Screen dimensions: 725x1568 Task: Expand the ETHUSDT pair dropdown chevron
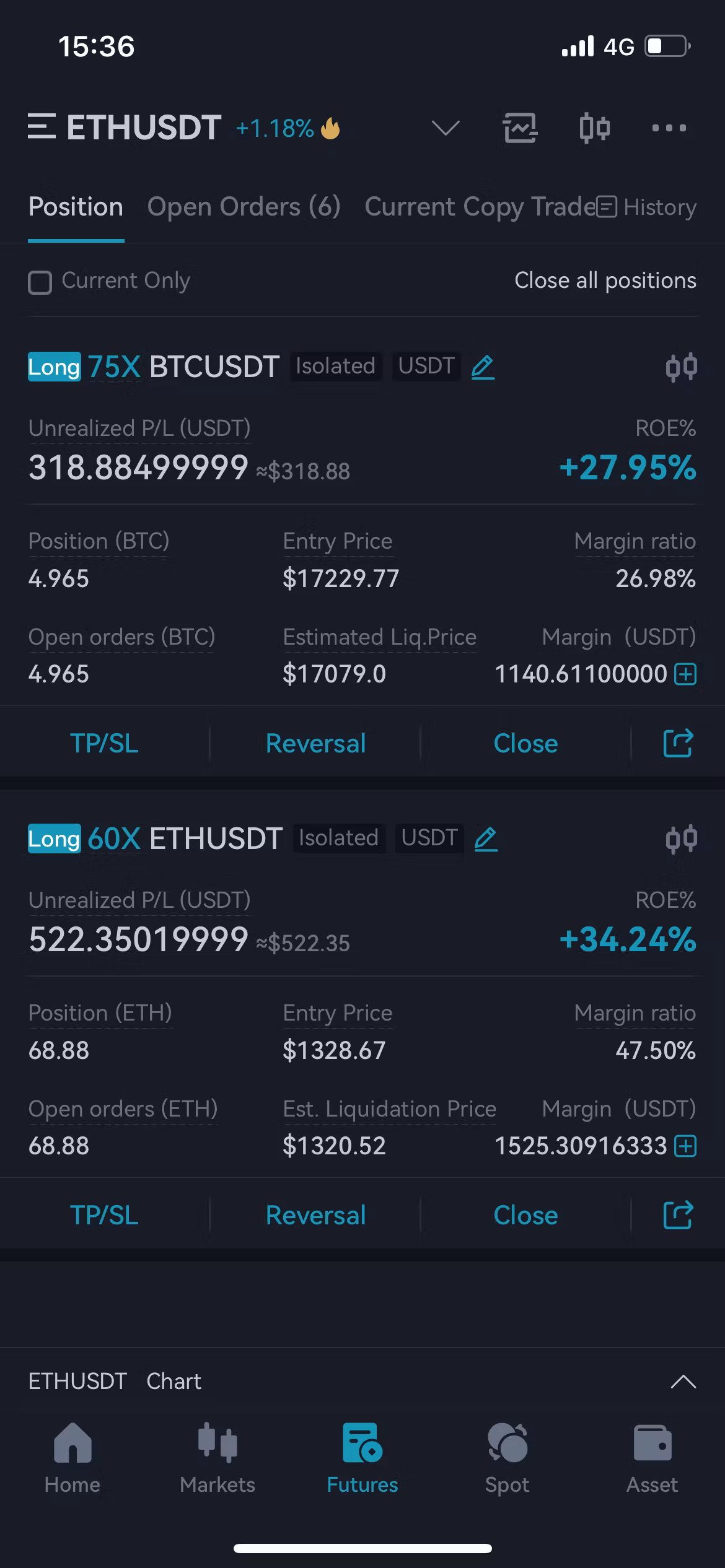click(x=446, y=128)
